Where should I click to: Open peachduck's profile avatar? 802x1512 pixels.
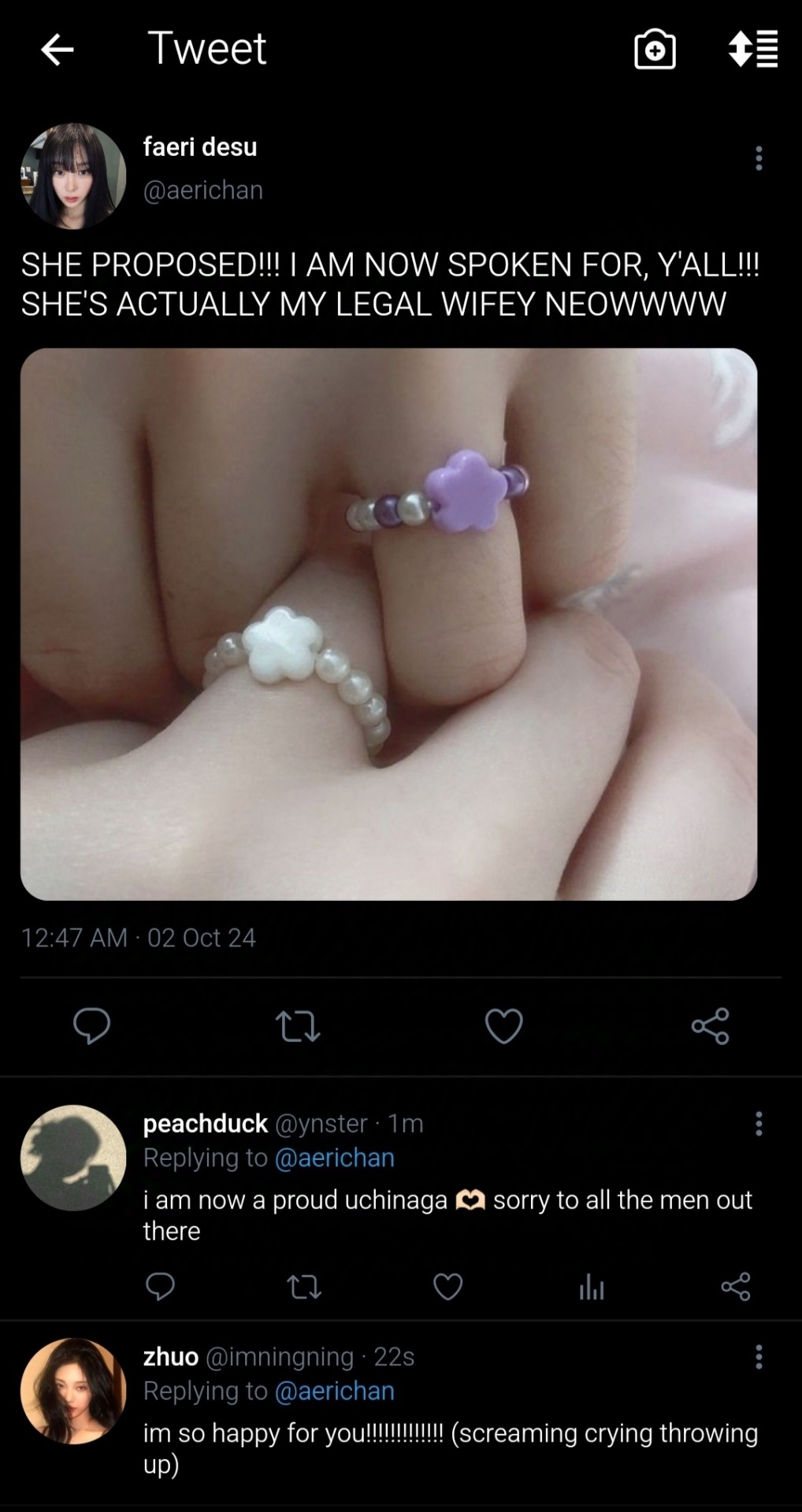pos(73,1158)
